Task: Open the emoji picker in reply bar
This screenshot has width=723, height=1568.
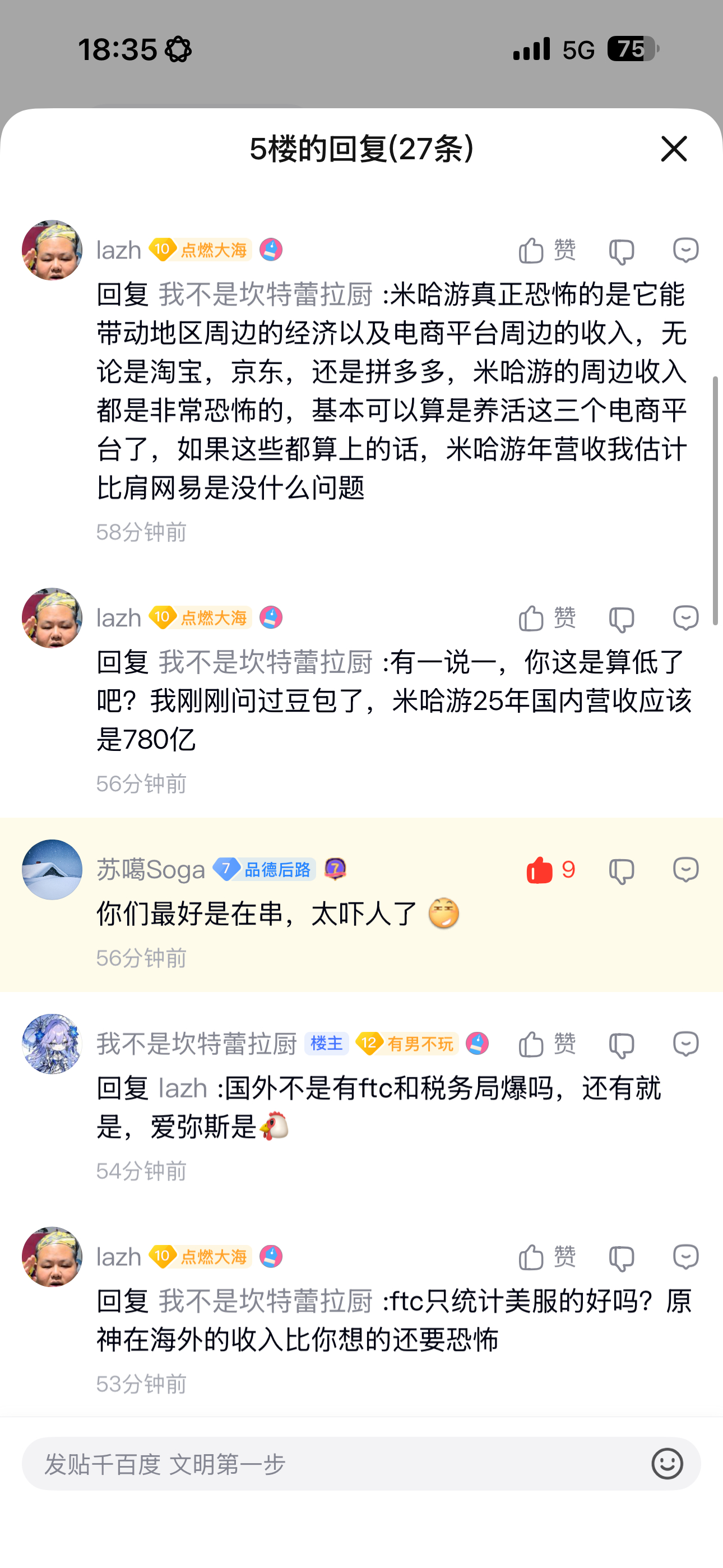Action: point(667,1464)
